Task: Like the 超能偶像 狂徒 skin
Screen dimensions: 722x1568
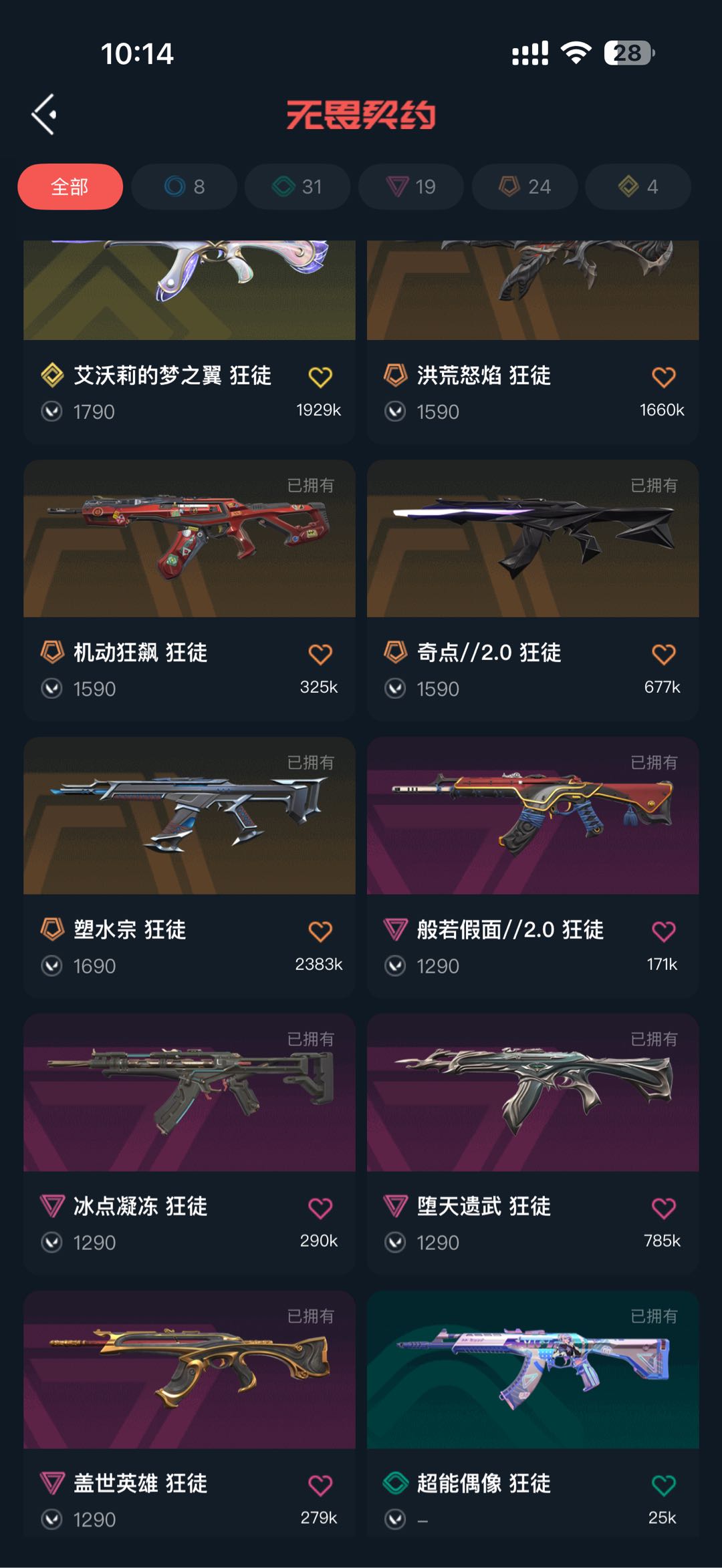Action: tap(664, 1485)
